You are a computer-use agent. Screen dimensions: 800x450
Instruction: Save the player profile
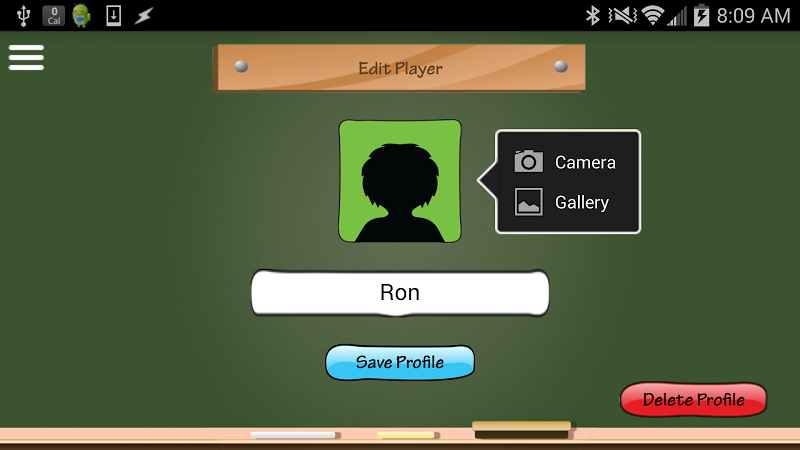[400, 362]
